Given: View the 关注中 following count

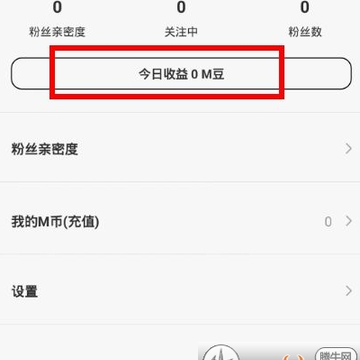Looking at the screenshot, I should 181,19.
